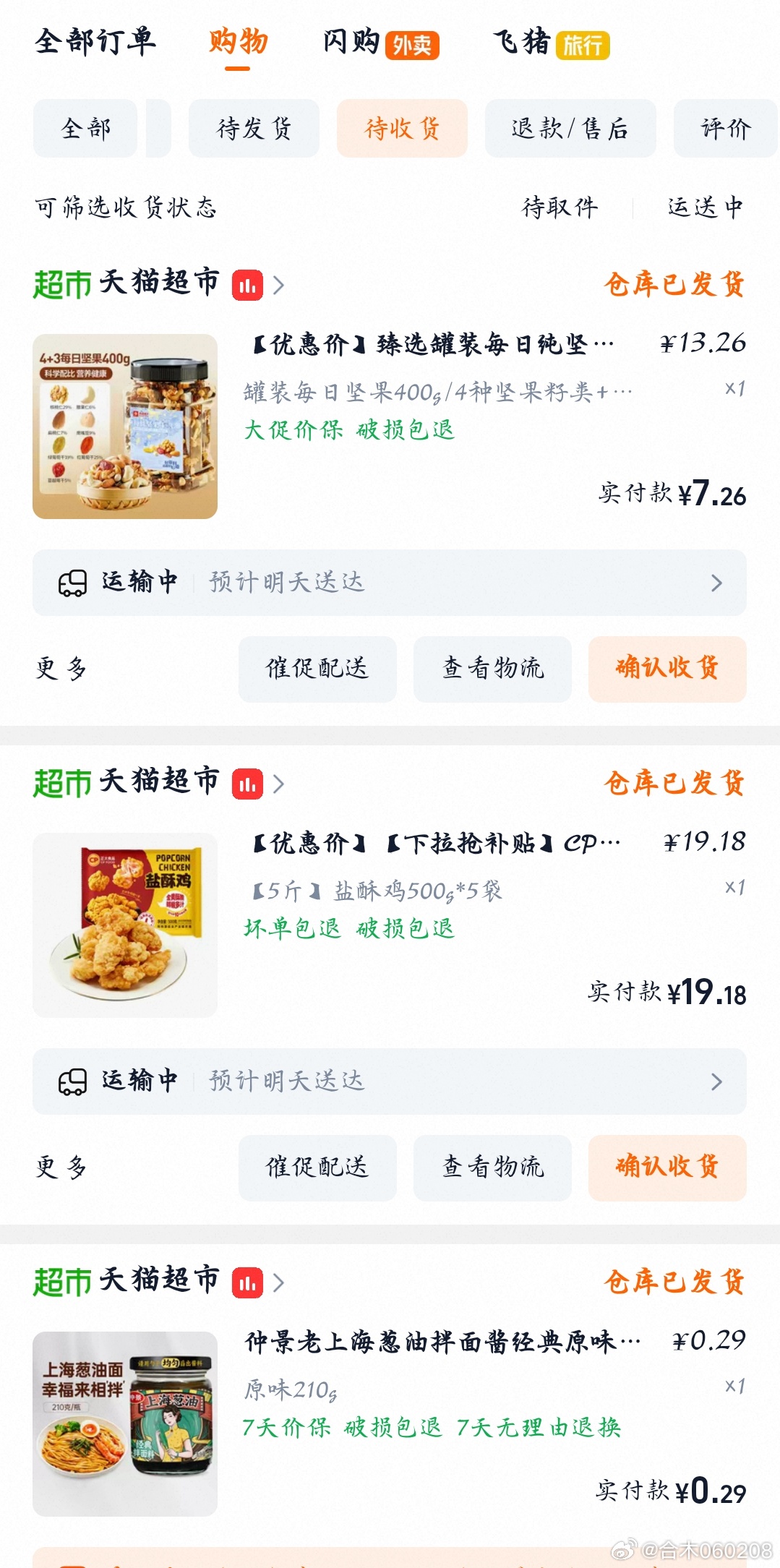The width and height of the screenshot is (780, 1568).
Task: Show orders under 评价
Action: (x=726, y=129)
